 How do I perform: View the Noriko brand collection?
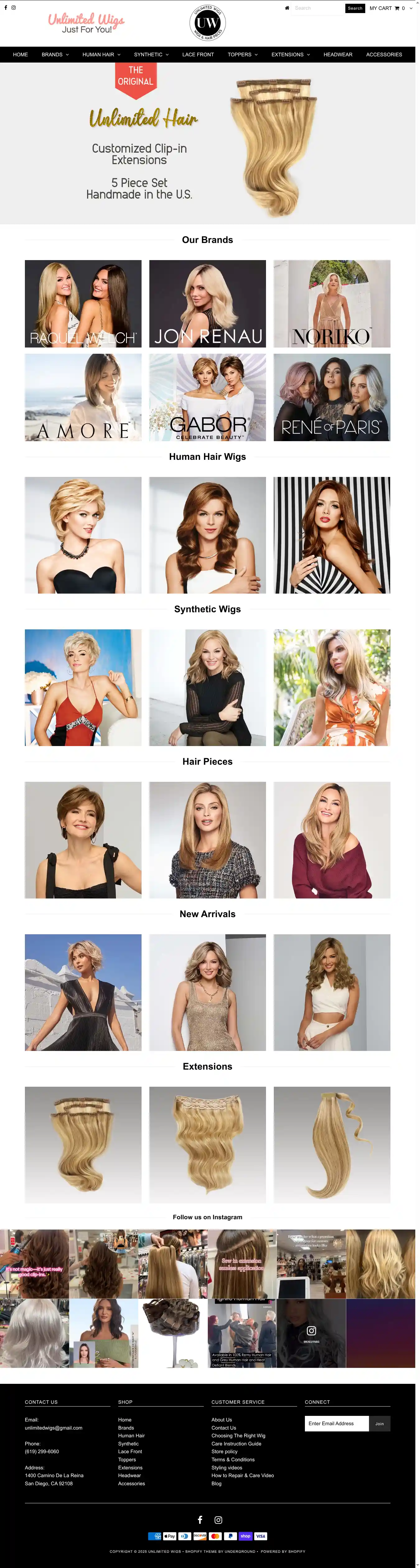point(332,304)
